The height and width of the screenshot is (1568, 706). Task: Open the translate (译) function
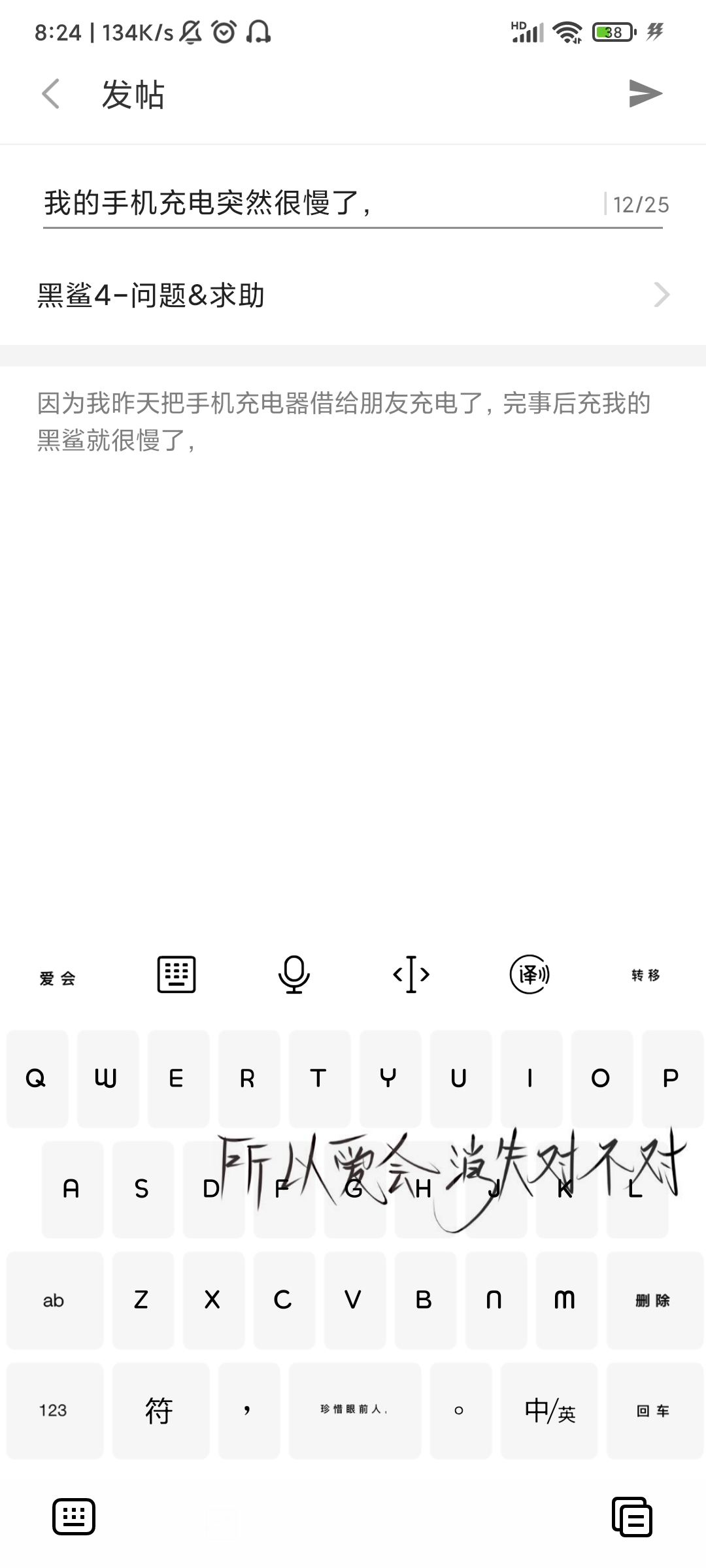click(529, 975)
